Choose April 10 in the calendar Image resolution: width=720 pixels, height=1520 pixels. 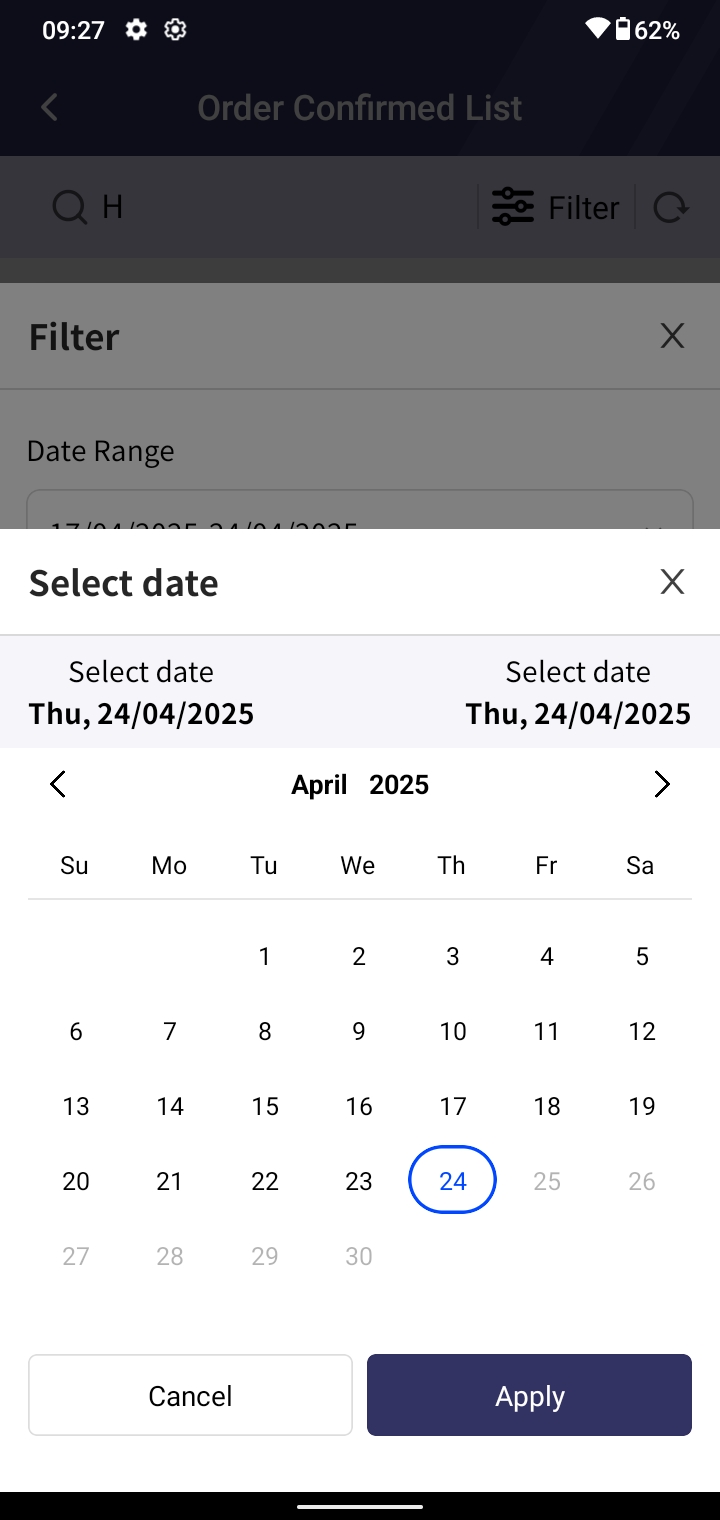(453, 1031)
